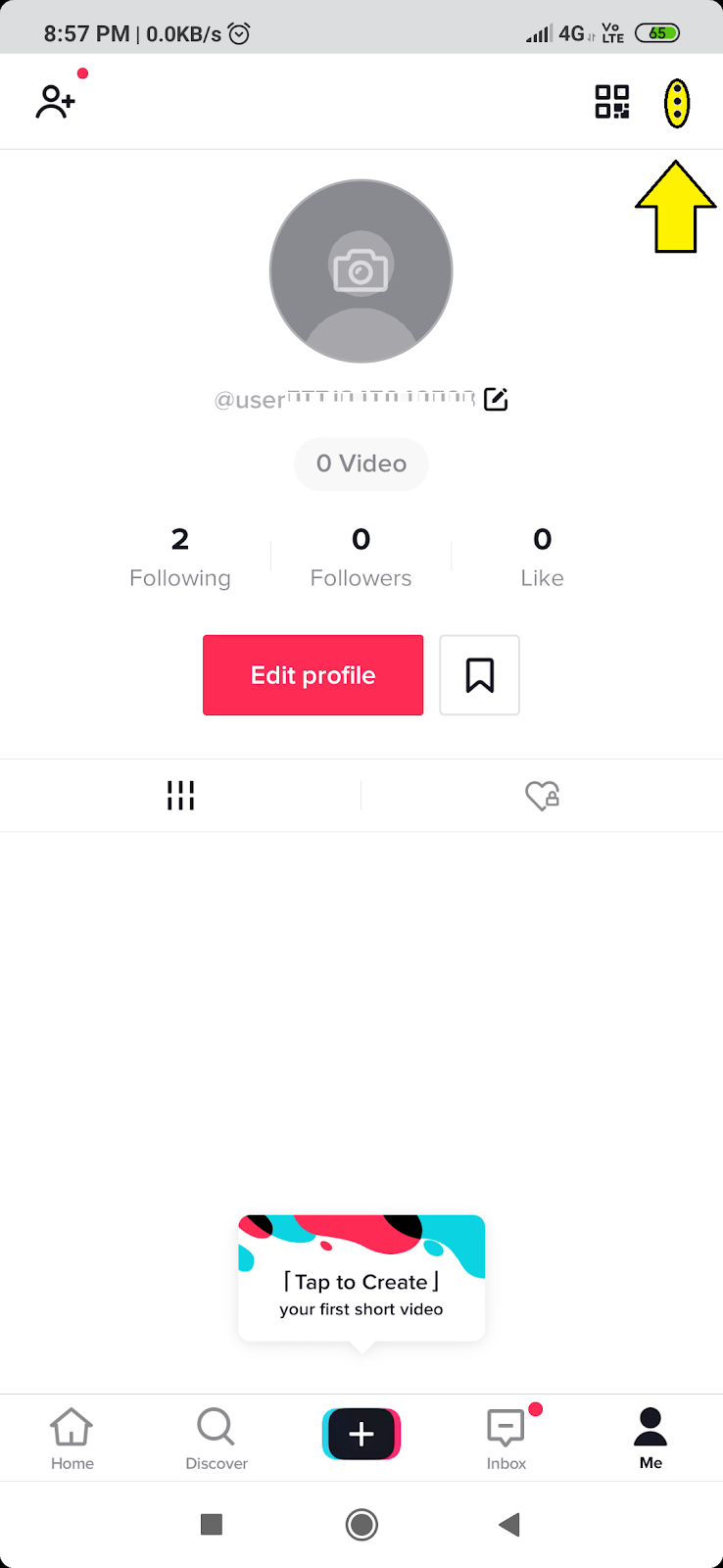The image size is (723, 1568).
Task: Switch to the videos grid tab
Action: click(180, 796)
